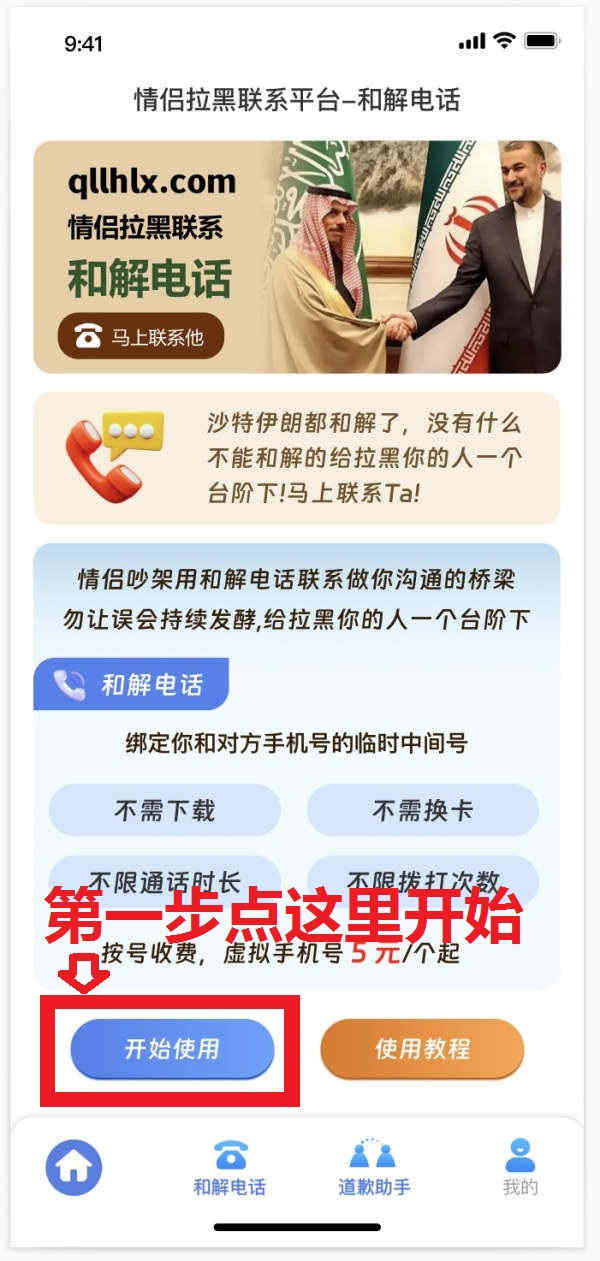Open the 使用教程 tutorial

(422, 1049)
